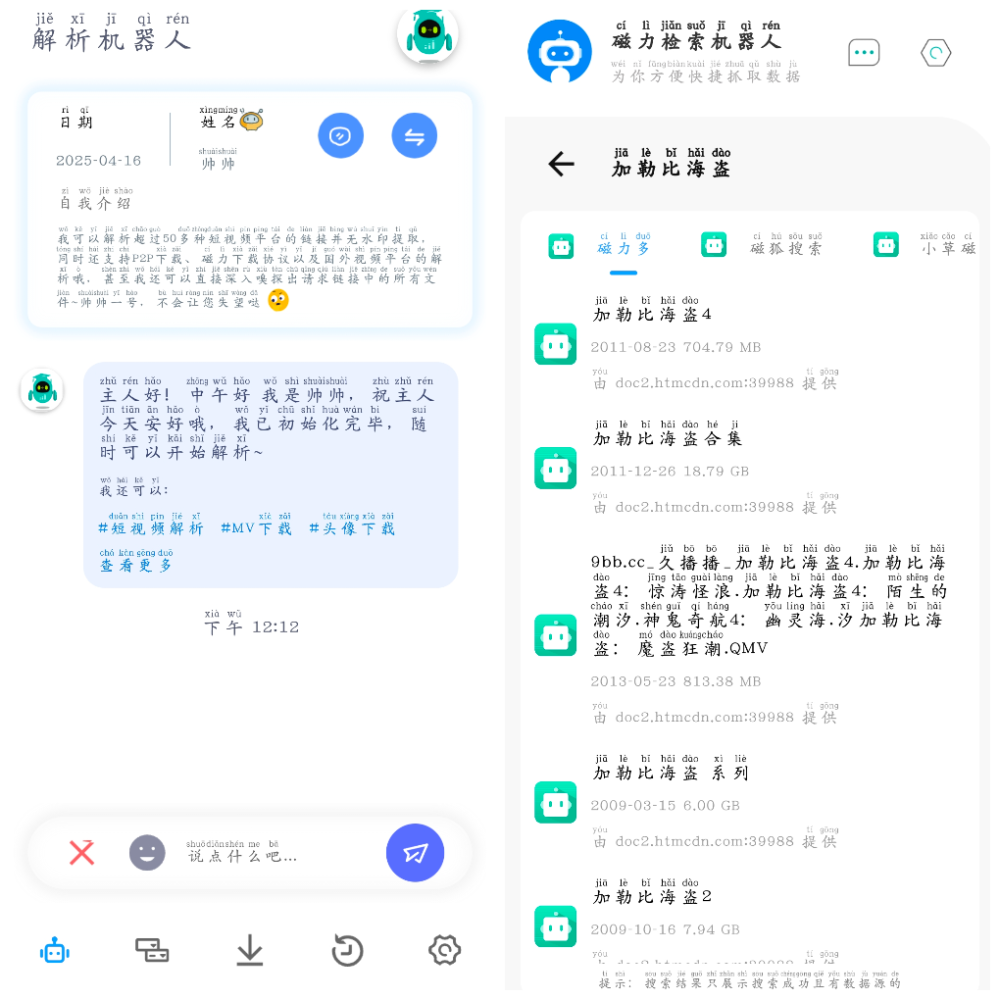This screenshot has width=1000, height=1000.
Task: Open the search result 加勒比海盗 系列
Action: [x=670, y=773]
